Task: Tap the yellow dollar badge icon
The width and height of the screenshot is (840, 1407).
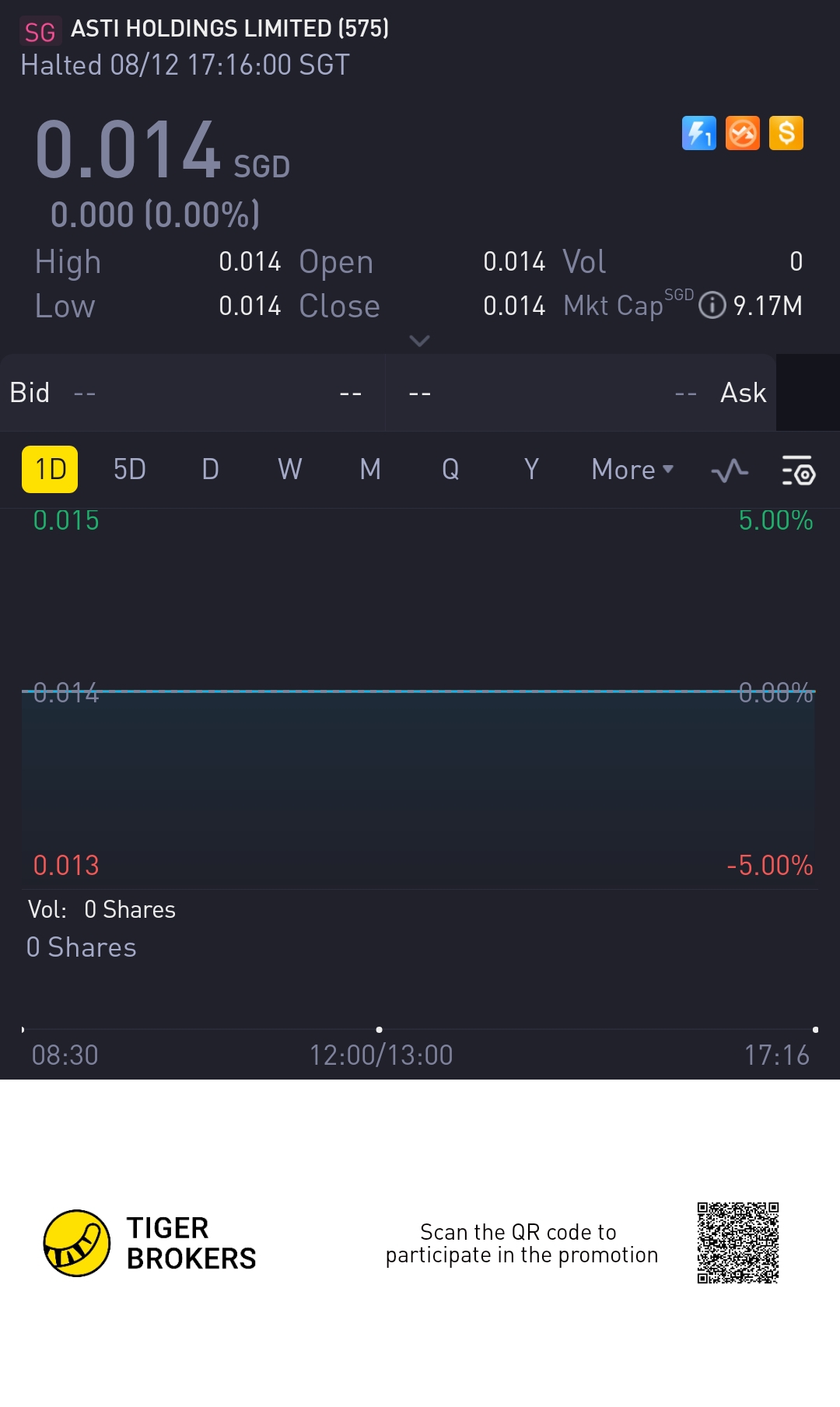Action: pyautogui.click(x=786, y=133)
